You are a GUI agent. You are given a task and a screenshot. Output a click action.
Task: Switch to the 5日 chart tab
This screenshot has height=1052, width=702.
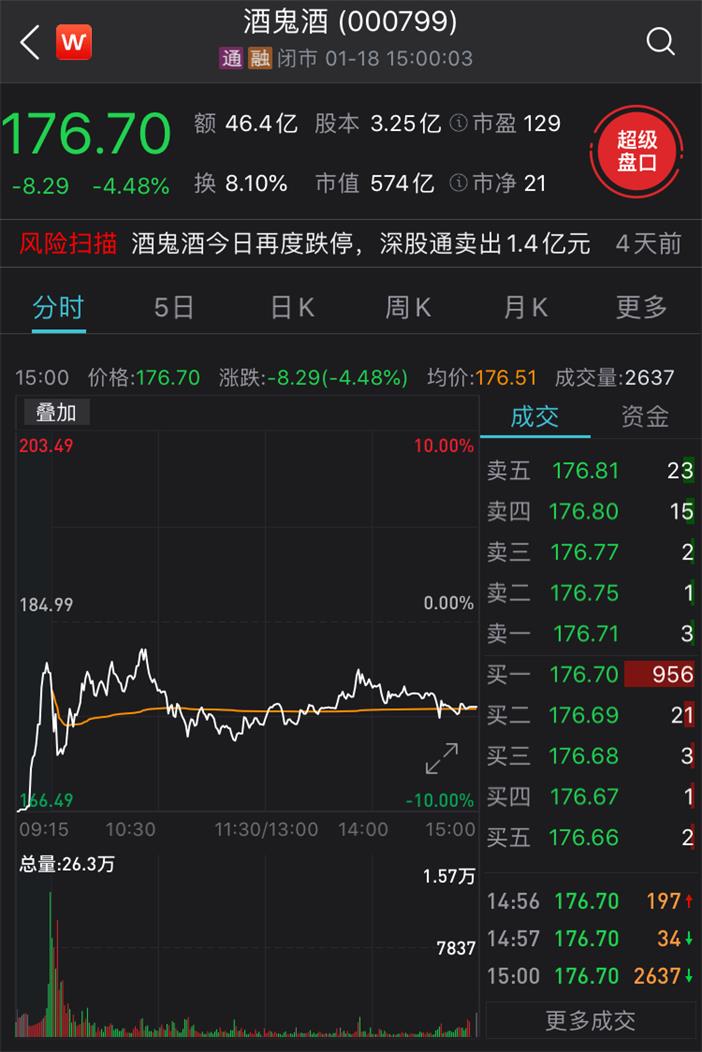point(174,307)
